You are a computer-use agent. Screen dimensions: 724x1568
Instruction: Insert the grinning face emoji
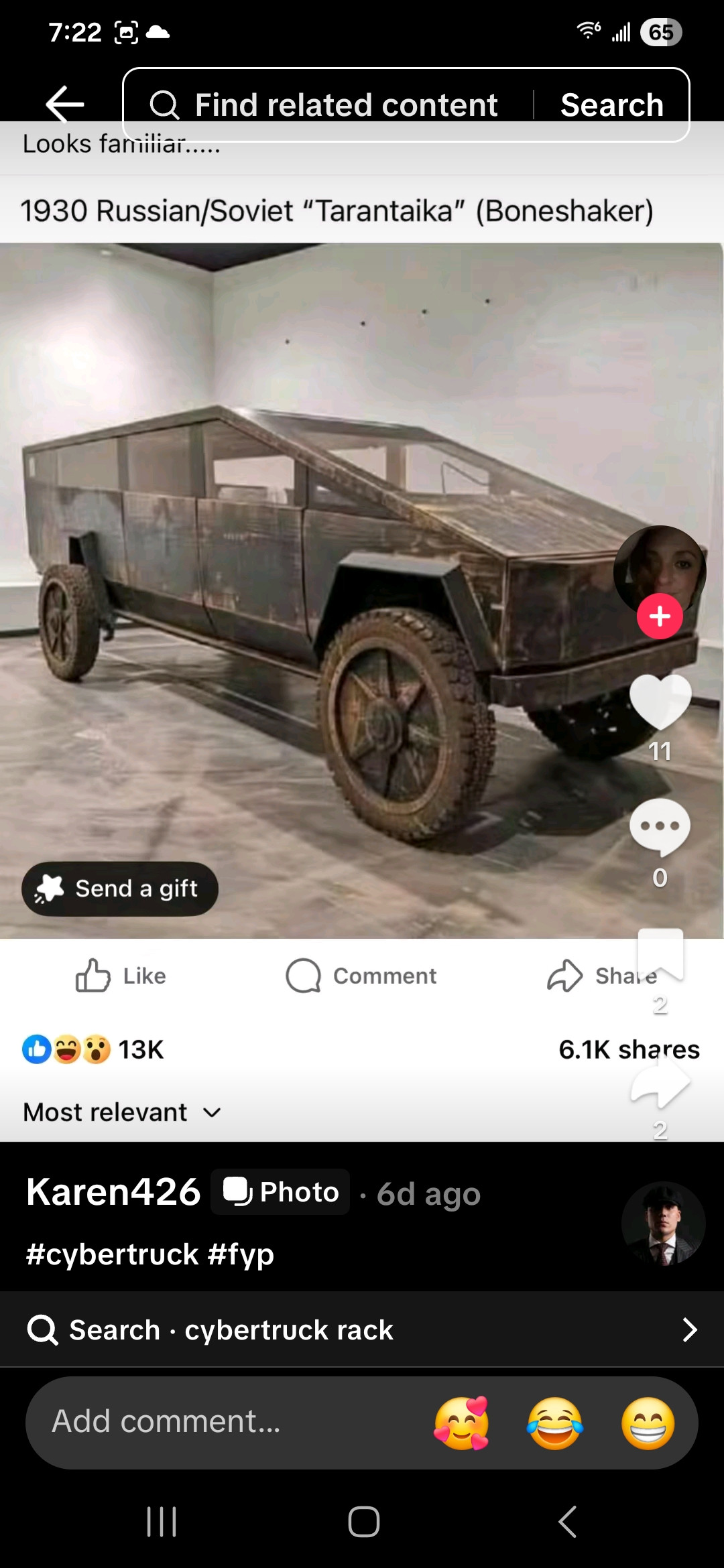point(648,1423)
